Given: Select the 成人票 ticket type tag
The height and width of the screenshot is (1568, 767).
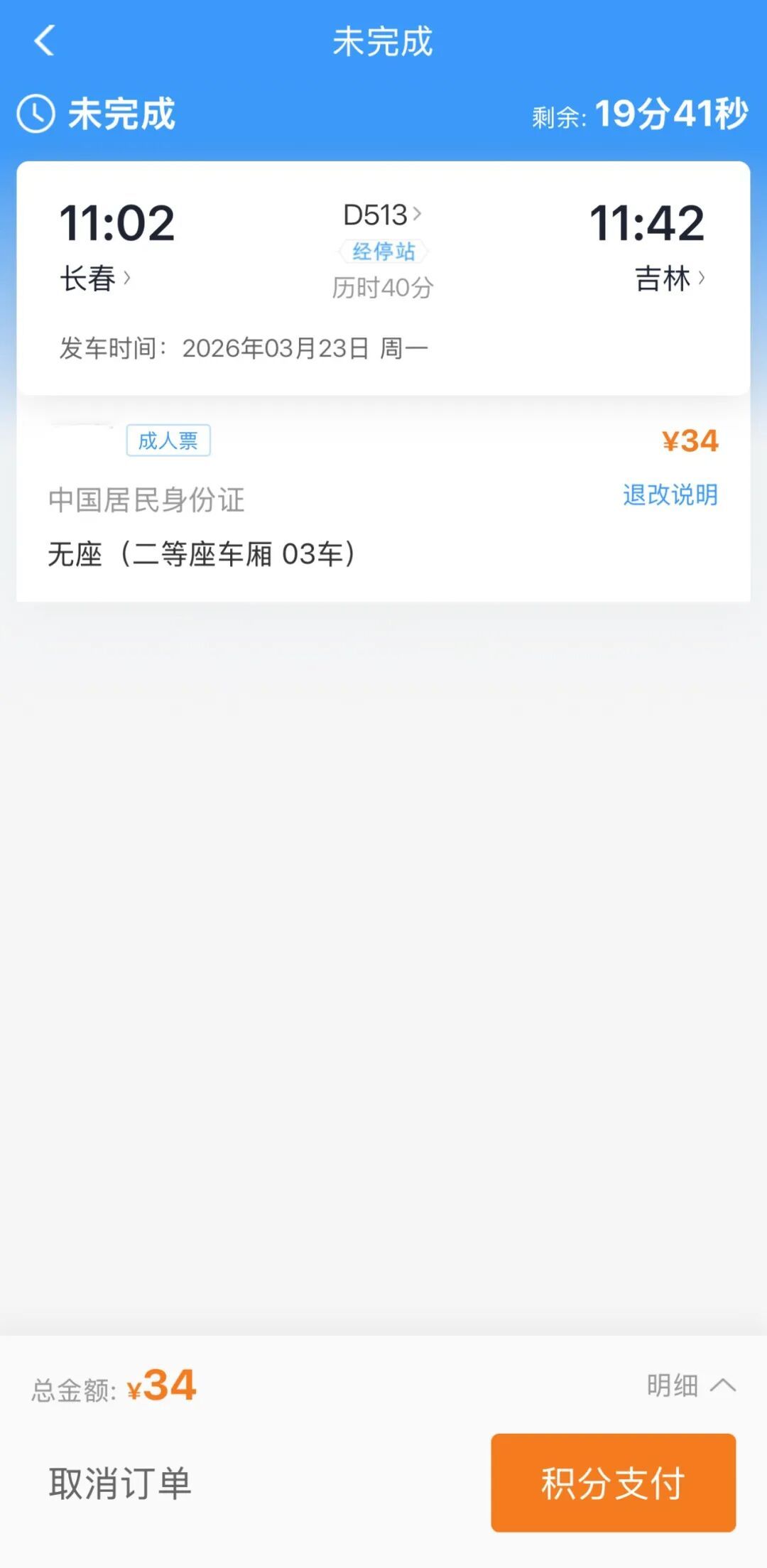Looking at the screenshot, I should 168,440.
